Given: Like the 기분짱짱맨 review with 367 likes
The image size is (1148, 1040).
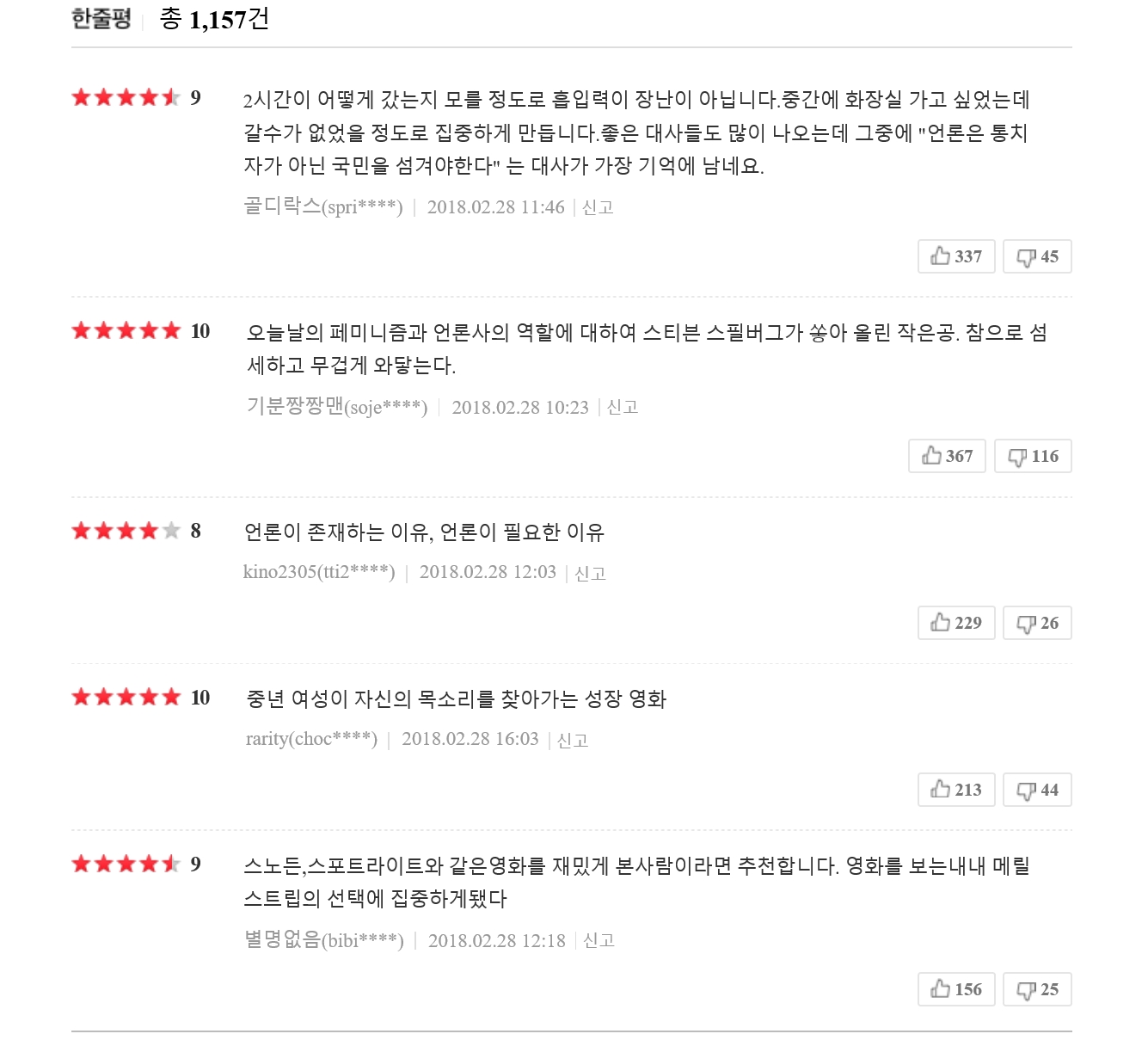Looking at the screenshot, I should tap(947, 456).
